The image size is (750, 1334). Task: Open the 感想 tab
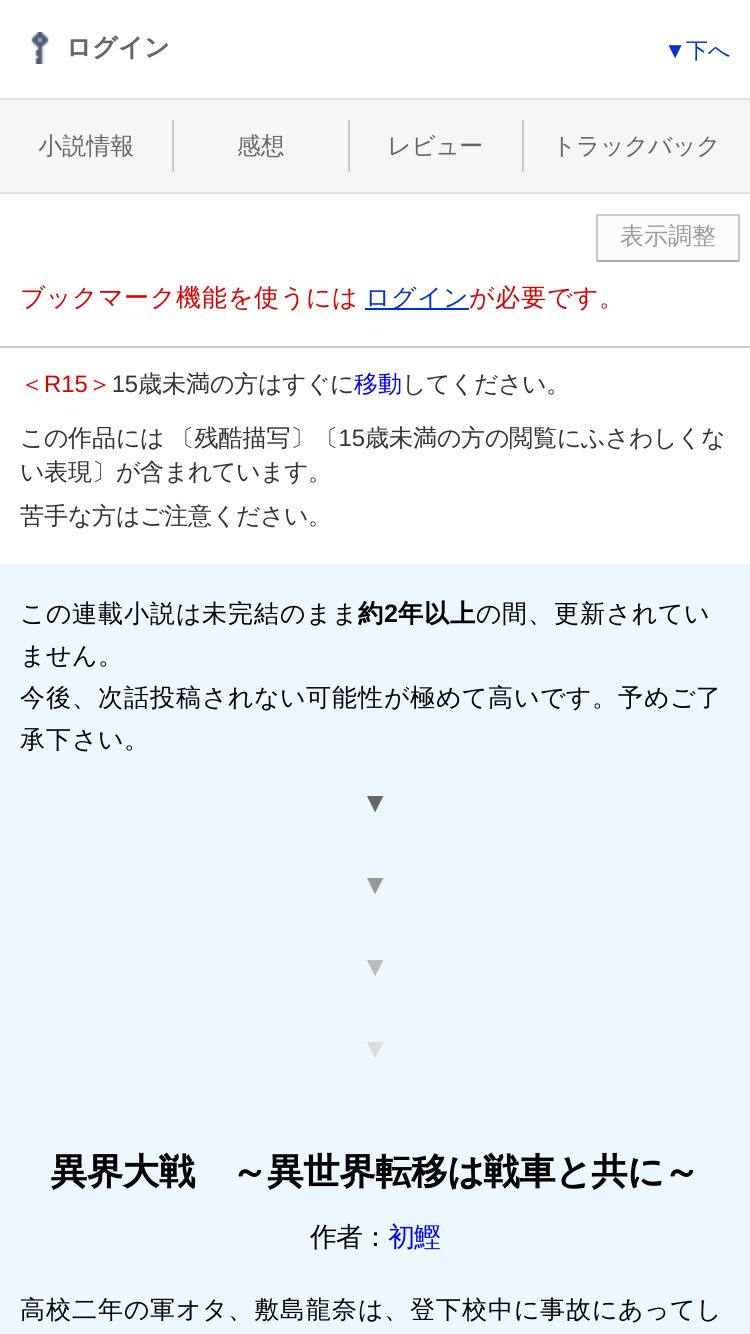[261, 146]
